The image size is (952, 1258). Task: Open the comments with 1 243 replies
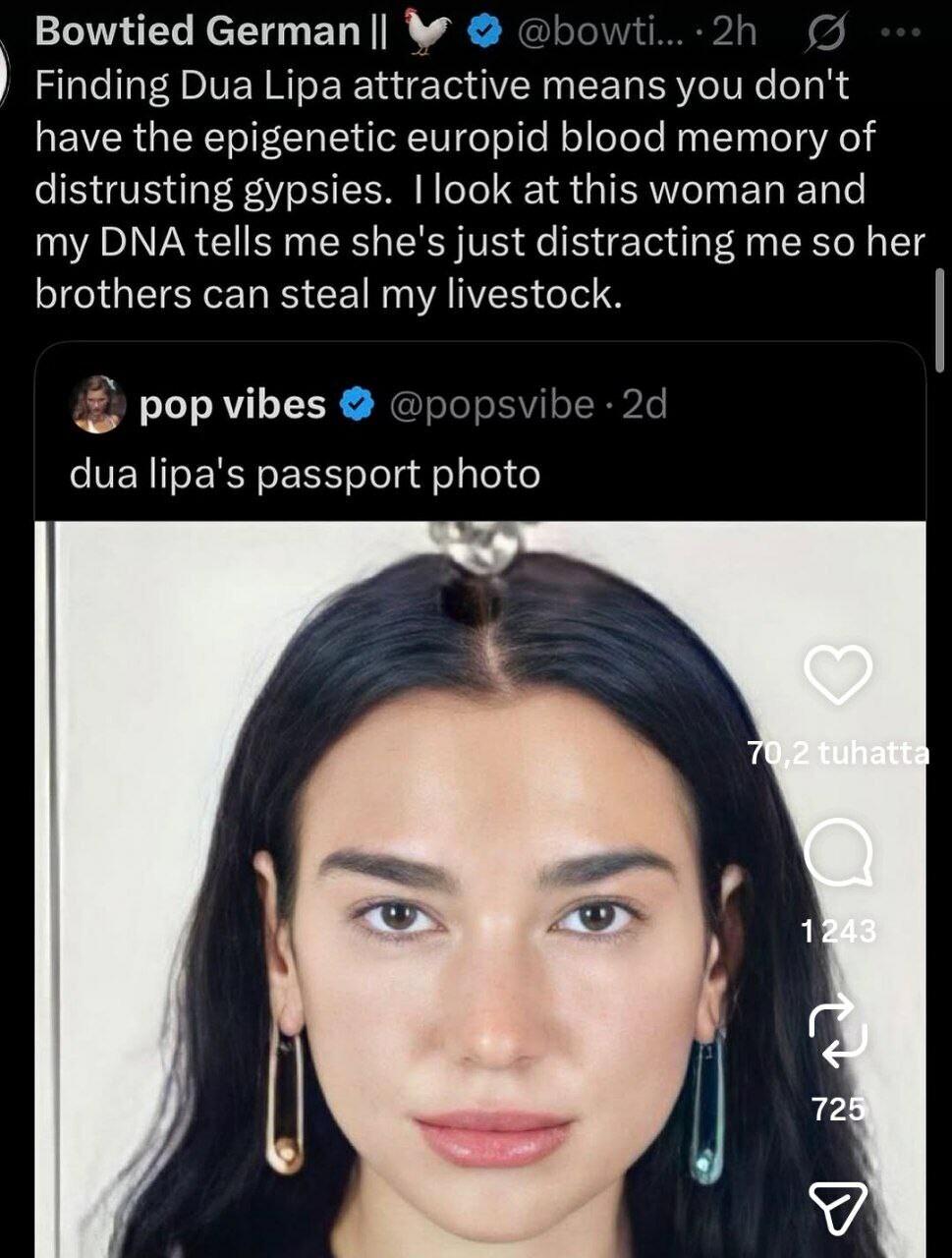[x=837, y=853]
